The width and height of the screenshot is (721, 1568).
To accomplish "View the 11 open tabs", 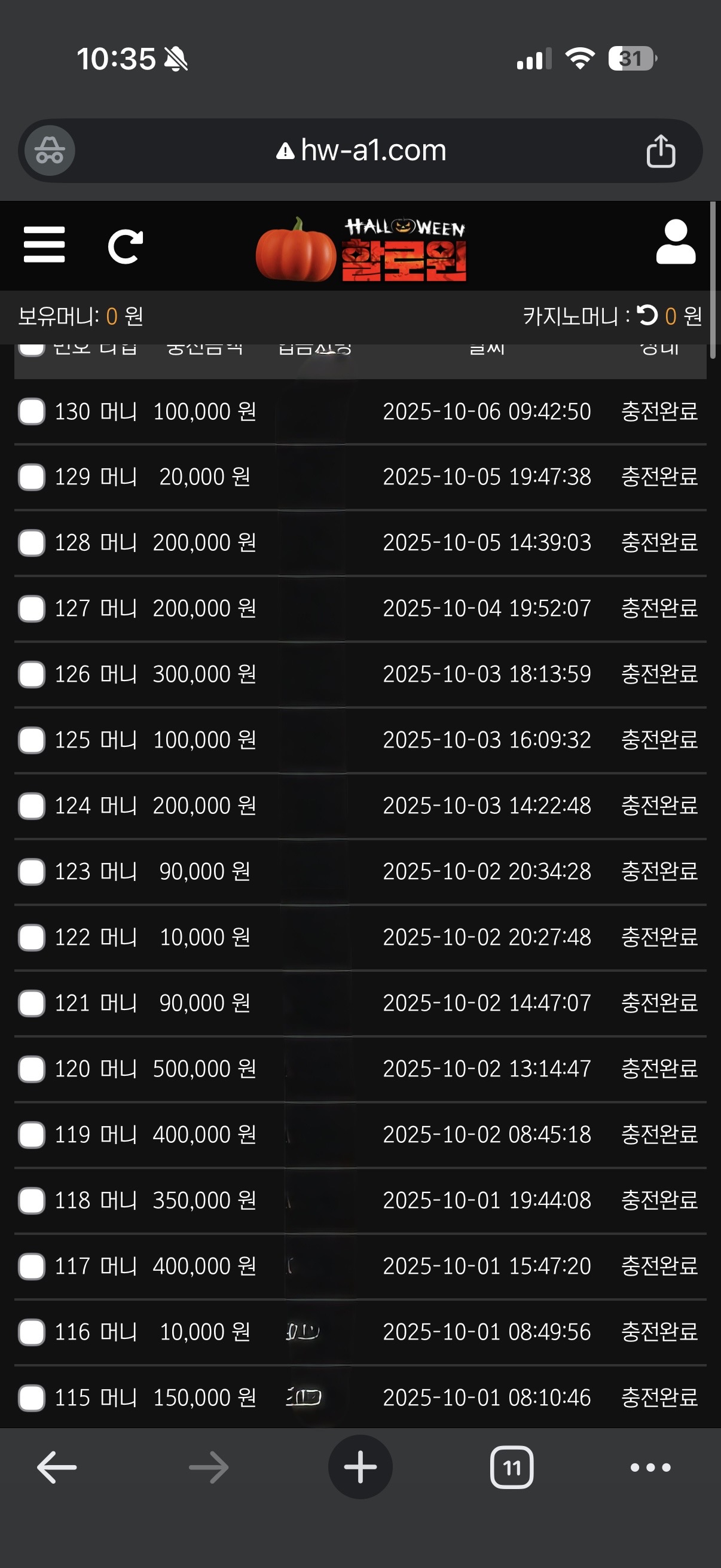I will [512, 1468].
